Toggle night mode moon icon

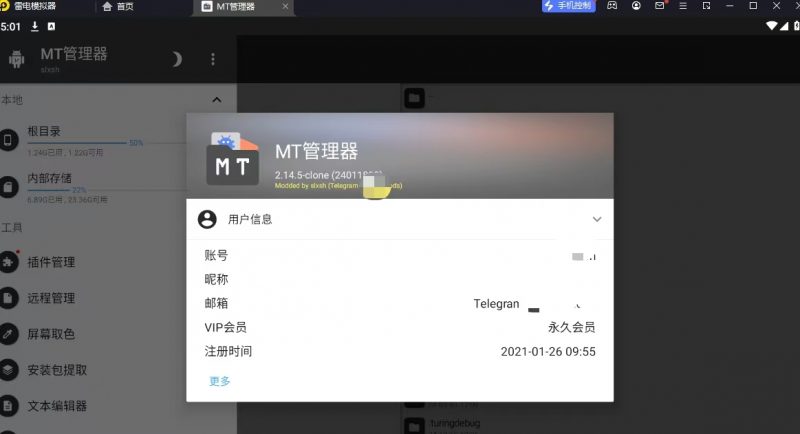click(176, 59)
